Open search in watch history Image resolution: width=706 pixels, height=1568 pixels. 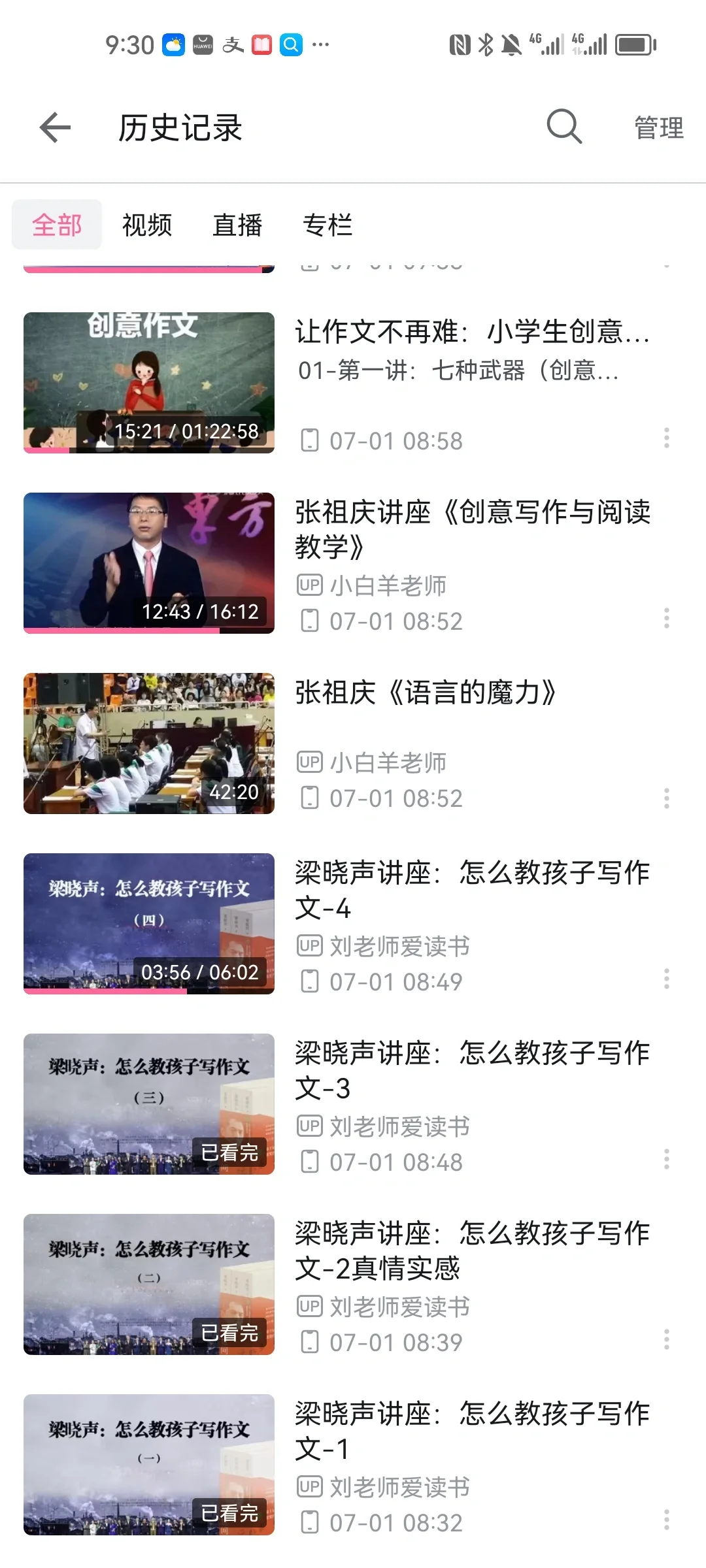point(564,127)
